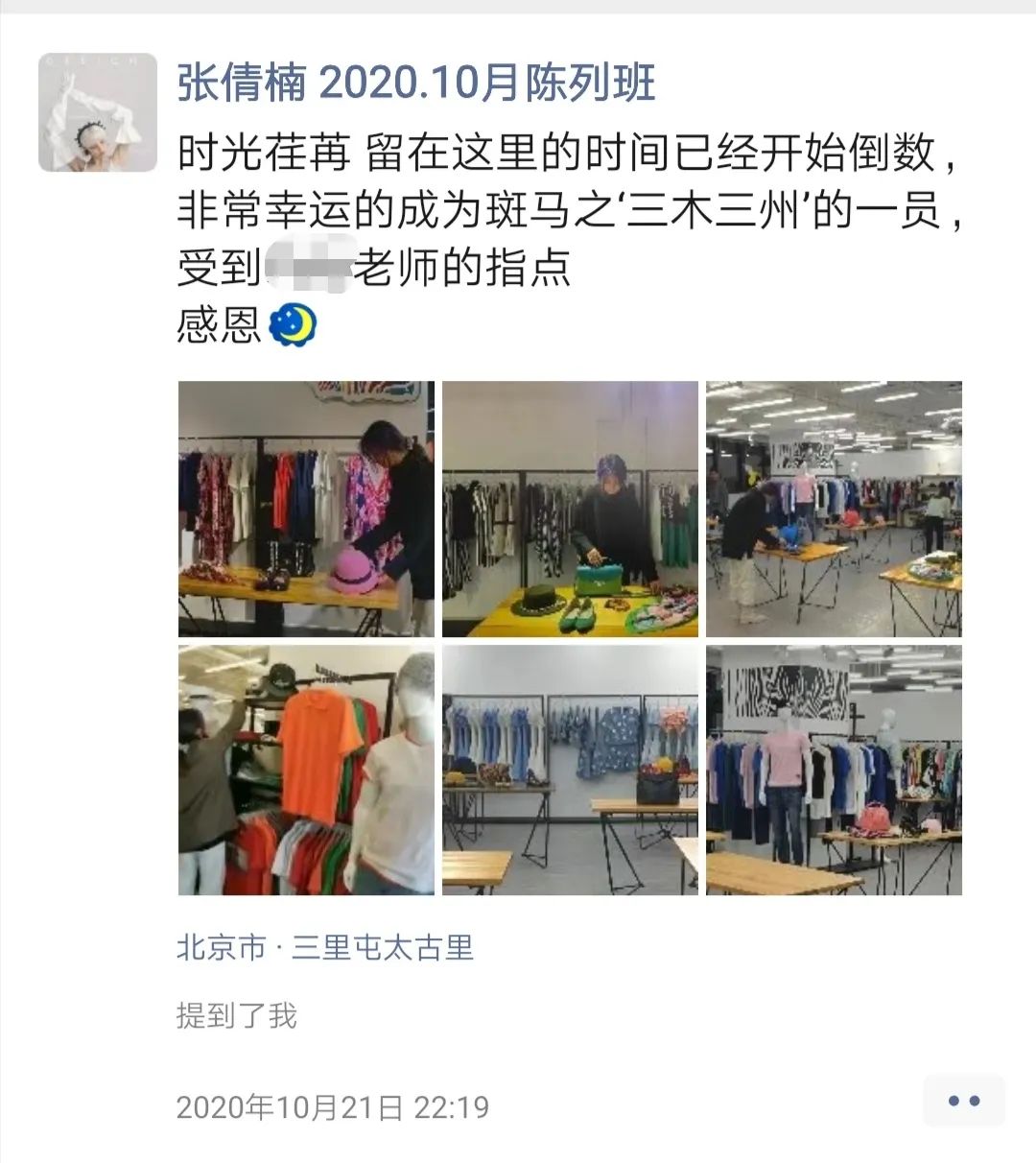Viewport: 1036px width, 1163px height.
Task: Open 张倩楠 2020.10月陈列班 profile name link
Action: coord(416,83)
